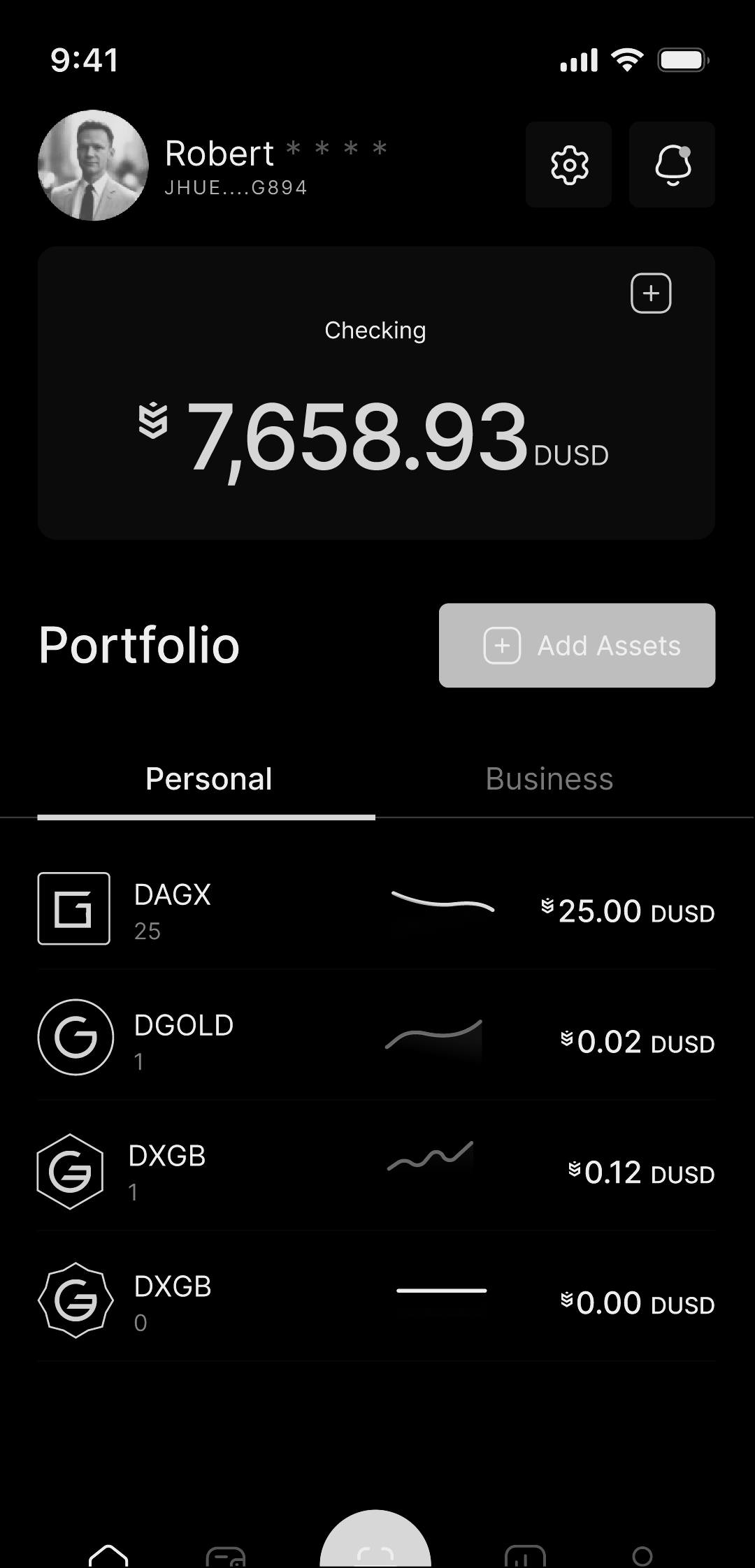Select the Personal tab

(x=208, y=779)
